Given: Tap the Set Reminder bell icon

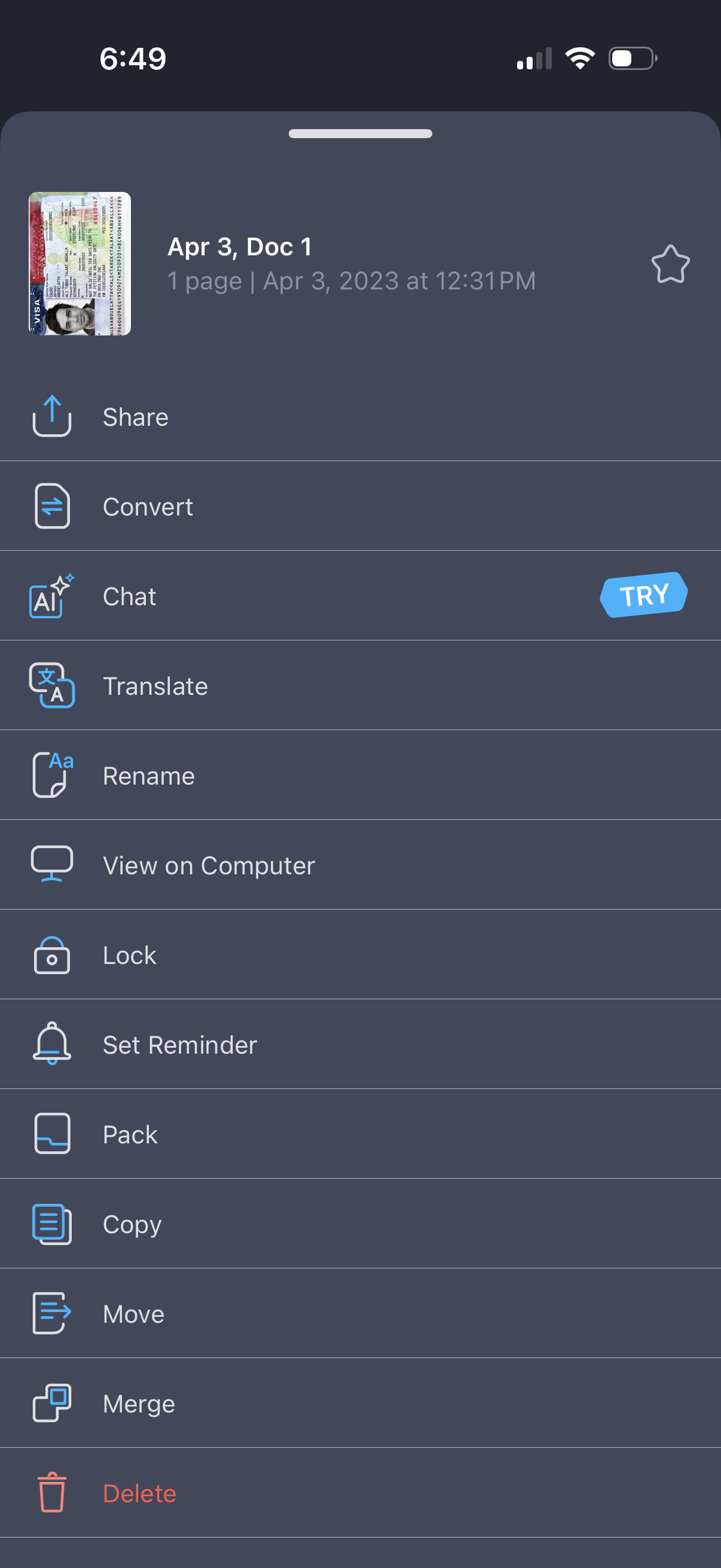Looking at the screenshot, I should [52, 1044].
